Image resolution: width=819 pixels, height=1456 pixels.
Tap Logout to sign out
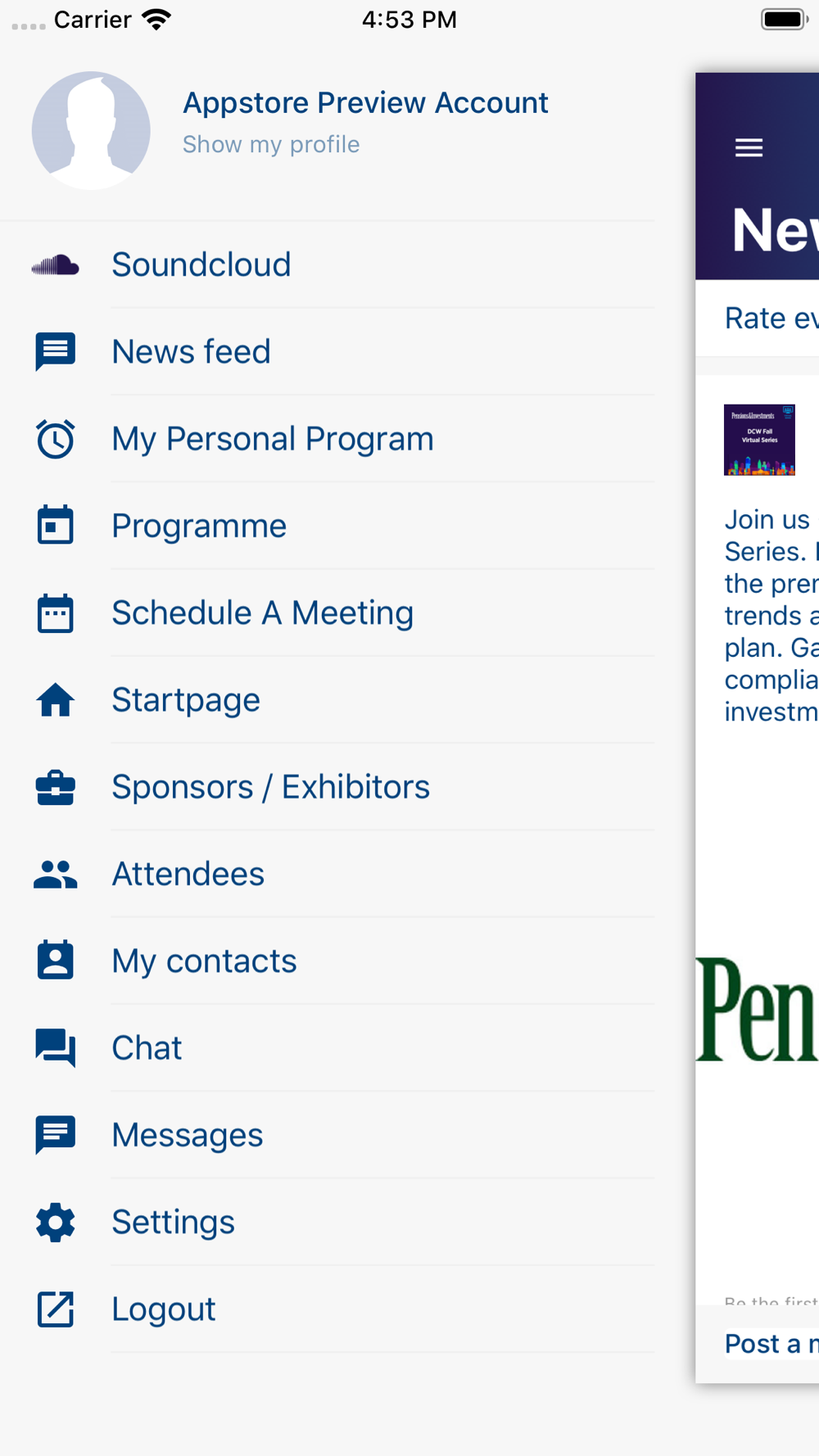[x=164, y=1309]
